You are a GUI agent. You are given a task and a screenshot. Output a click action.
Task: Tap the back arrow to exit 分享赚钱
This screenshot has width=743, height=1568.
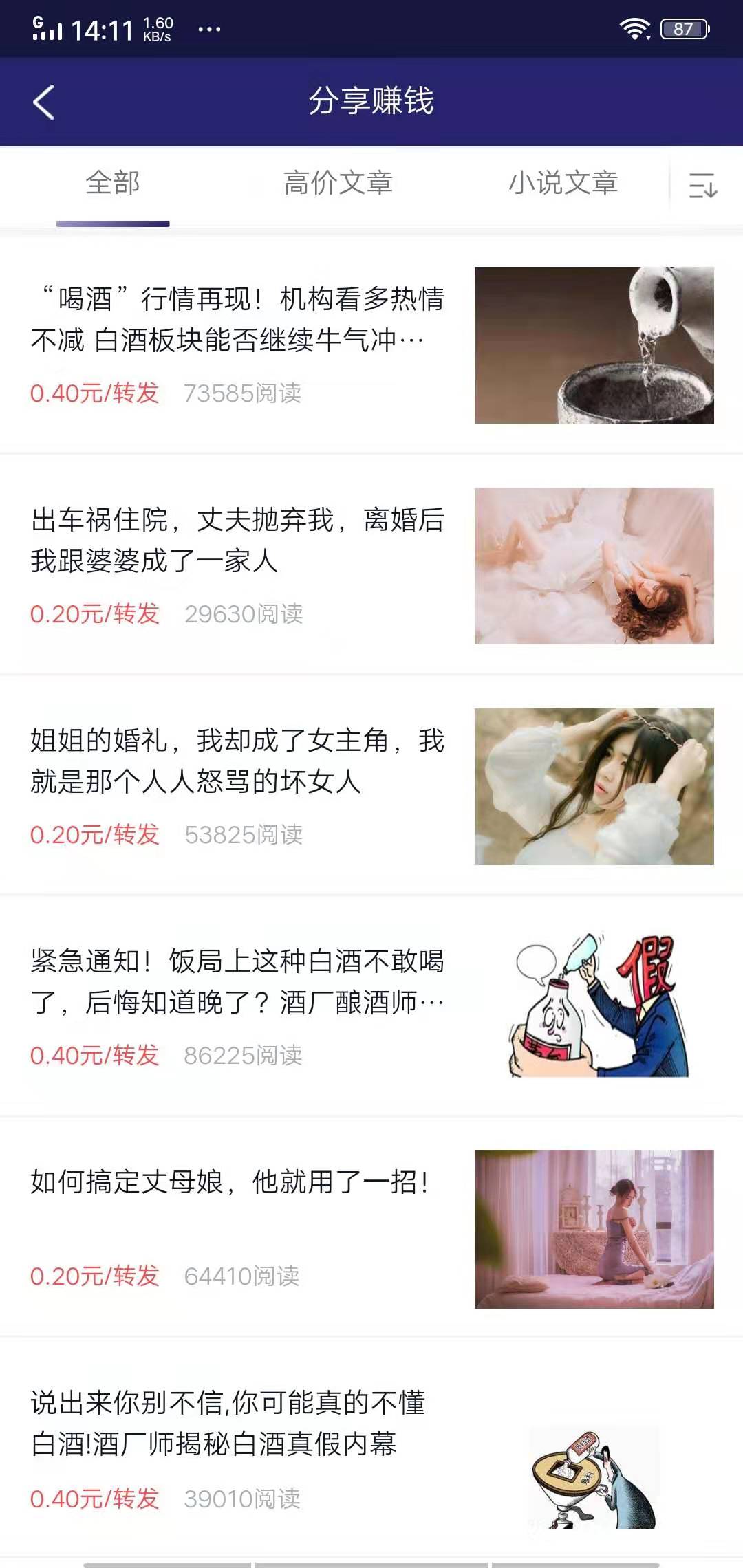[x=44, y=103]
